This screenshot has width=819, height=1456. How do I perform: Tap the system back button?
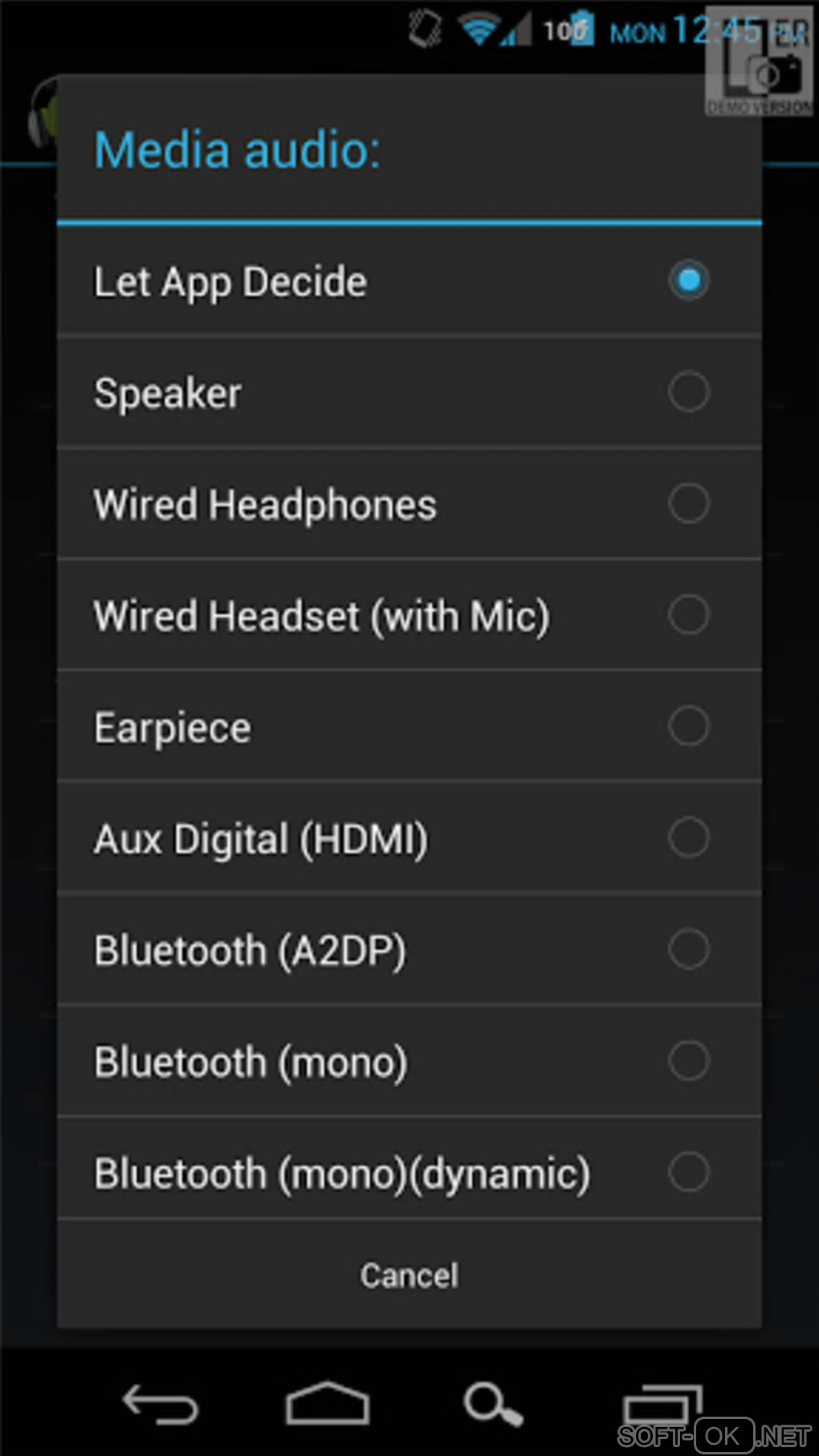(161, 1404)
